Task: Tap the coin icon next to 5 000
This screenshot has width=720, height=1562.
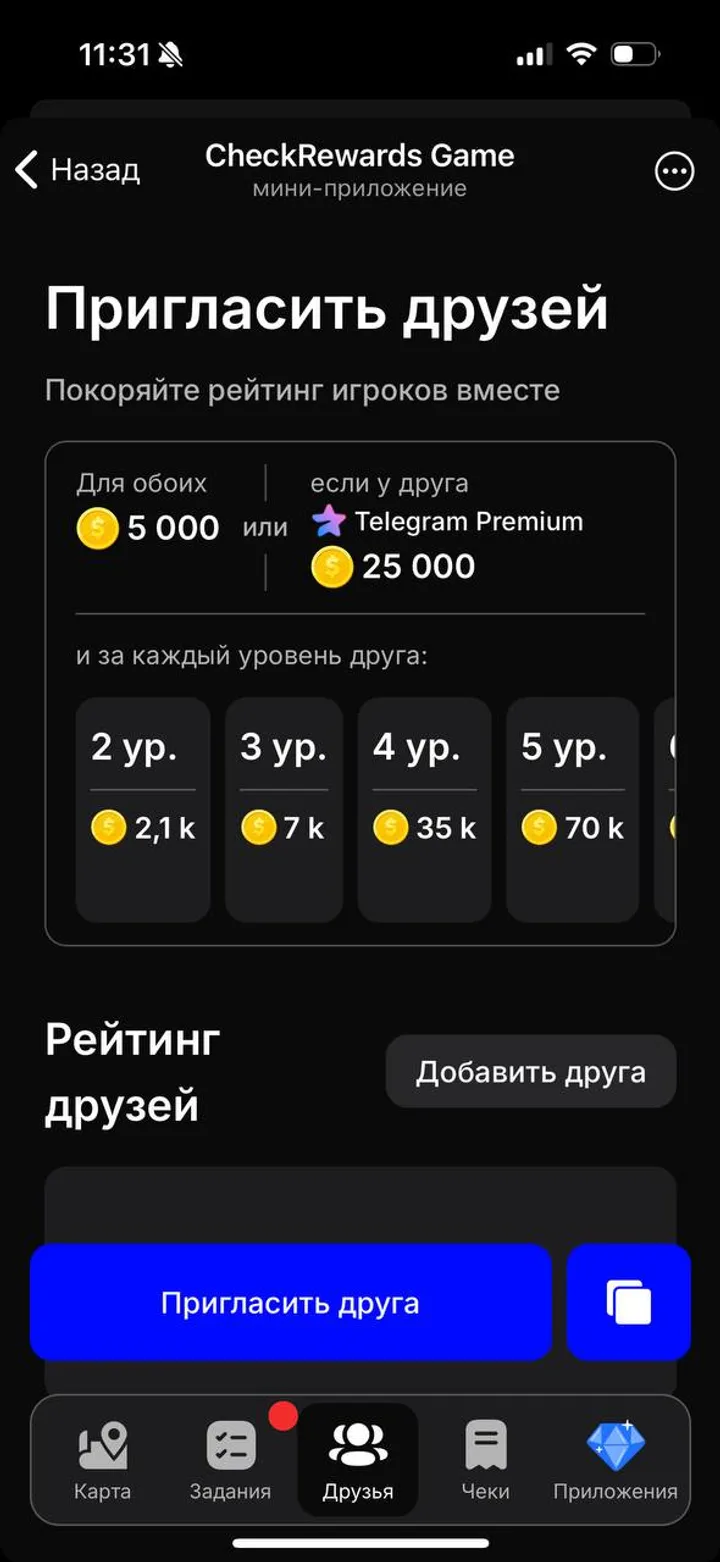Action: (x=96, y=528)
